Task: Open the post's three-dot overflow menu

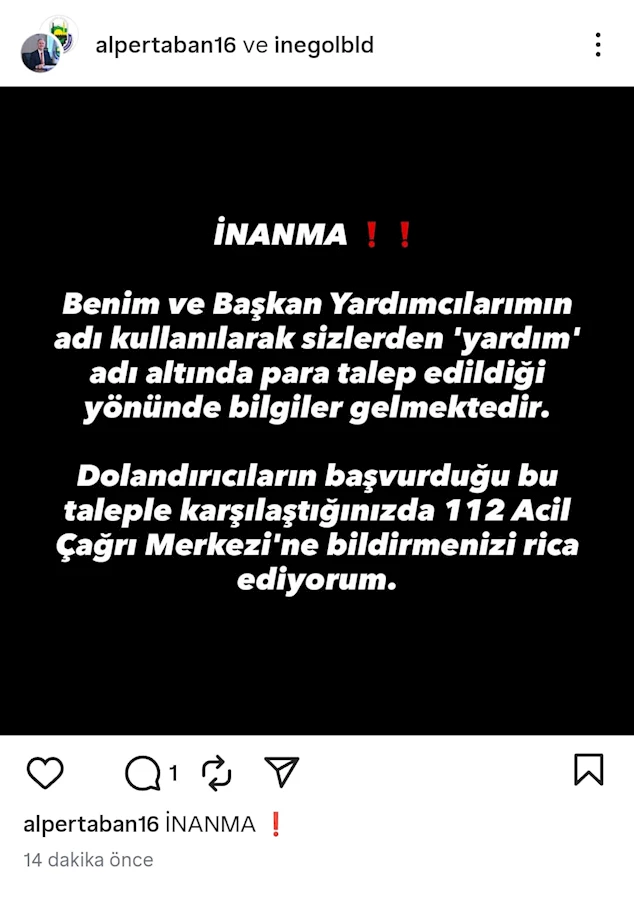Action: tap(597, 45)
